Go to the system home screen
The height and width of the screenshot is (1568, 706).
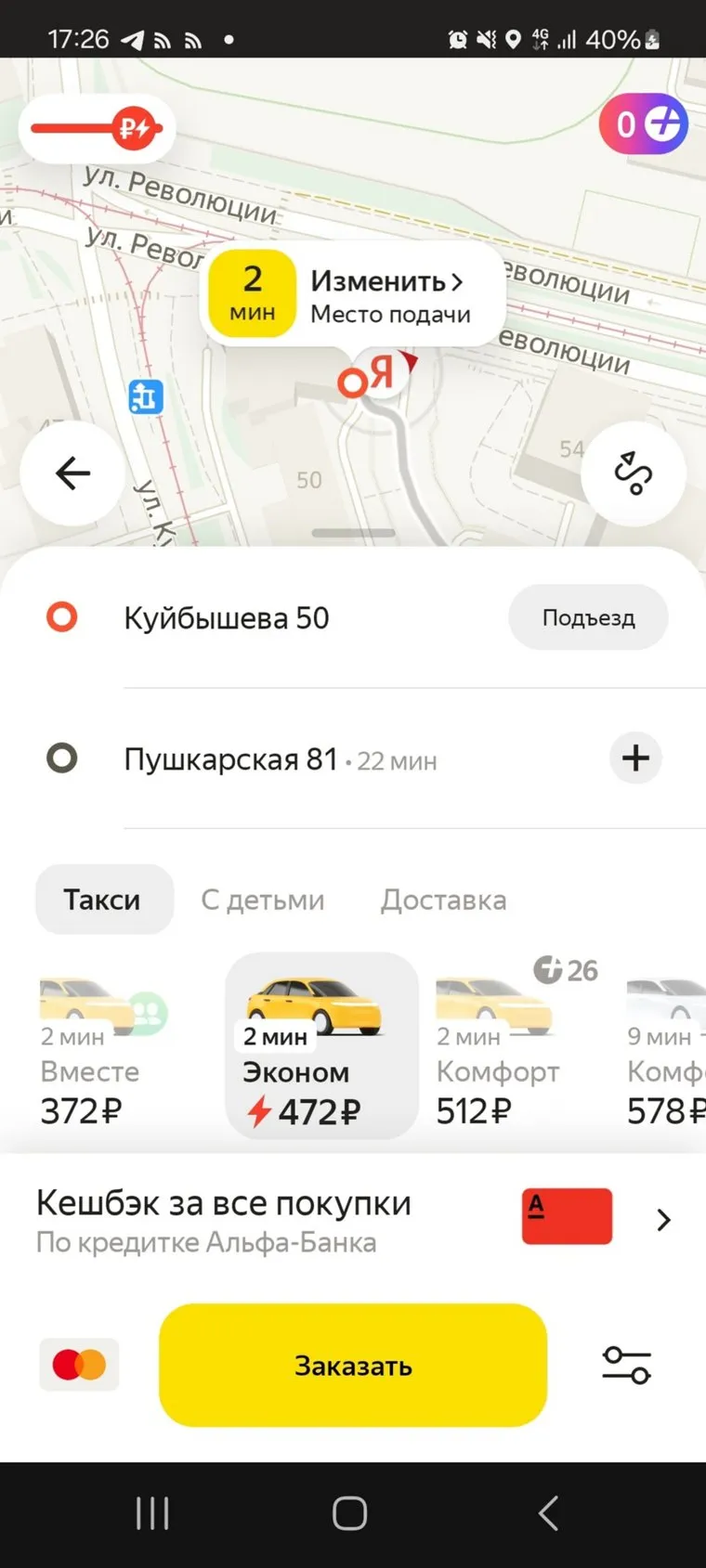tap(350, 1514)
